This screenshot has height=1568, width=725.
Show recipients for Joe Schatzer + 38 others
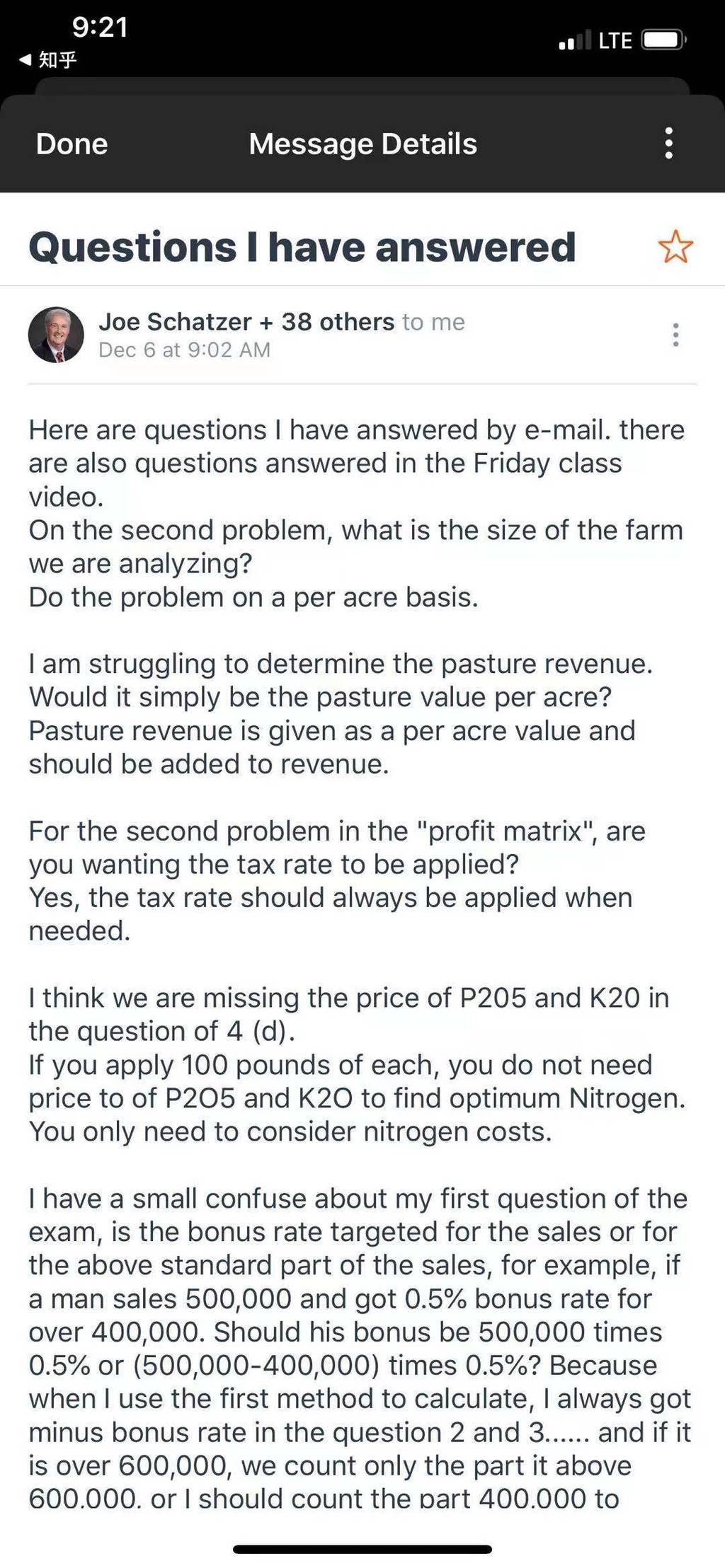point(282,322)
